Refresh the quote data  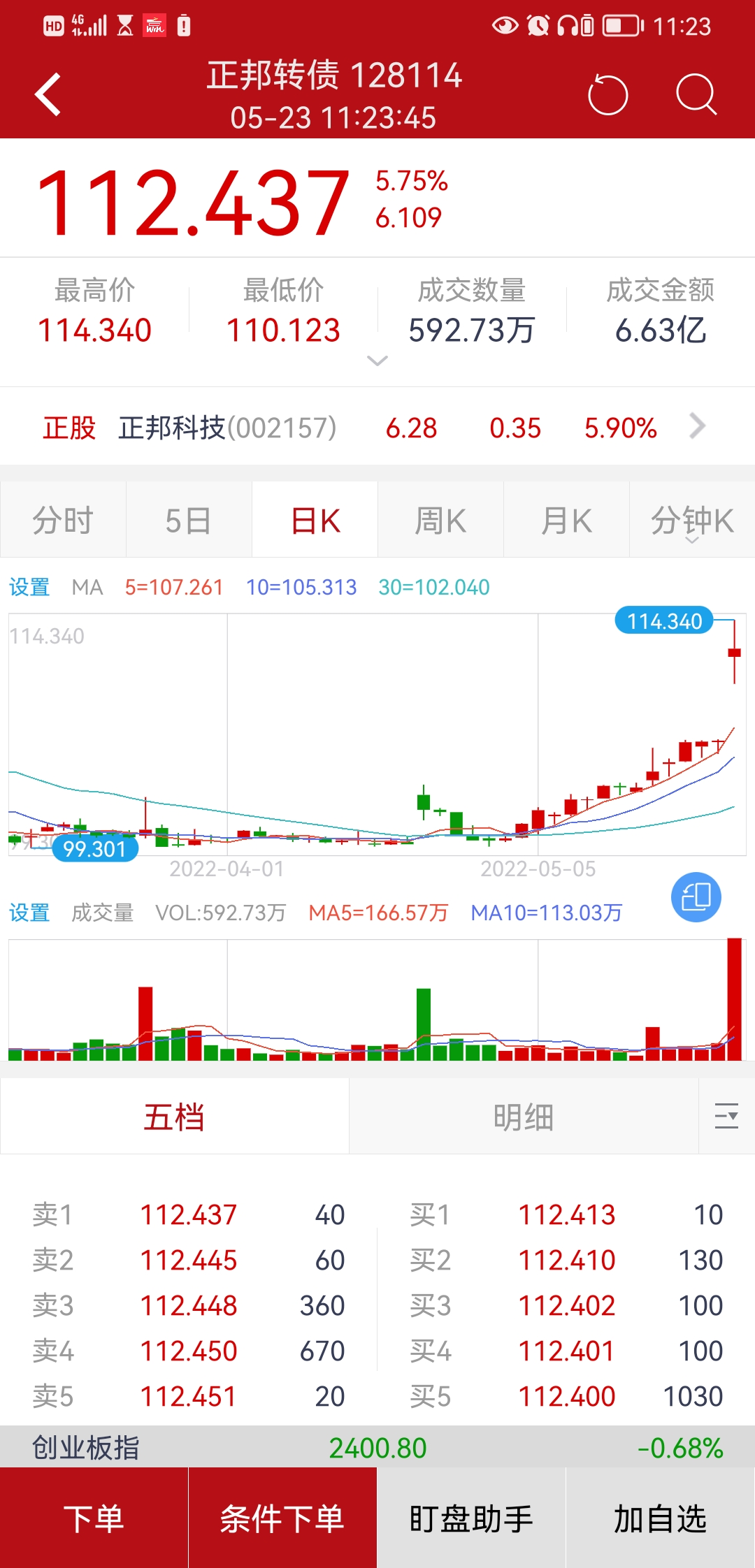(x=607, y=94)
